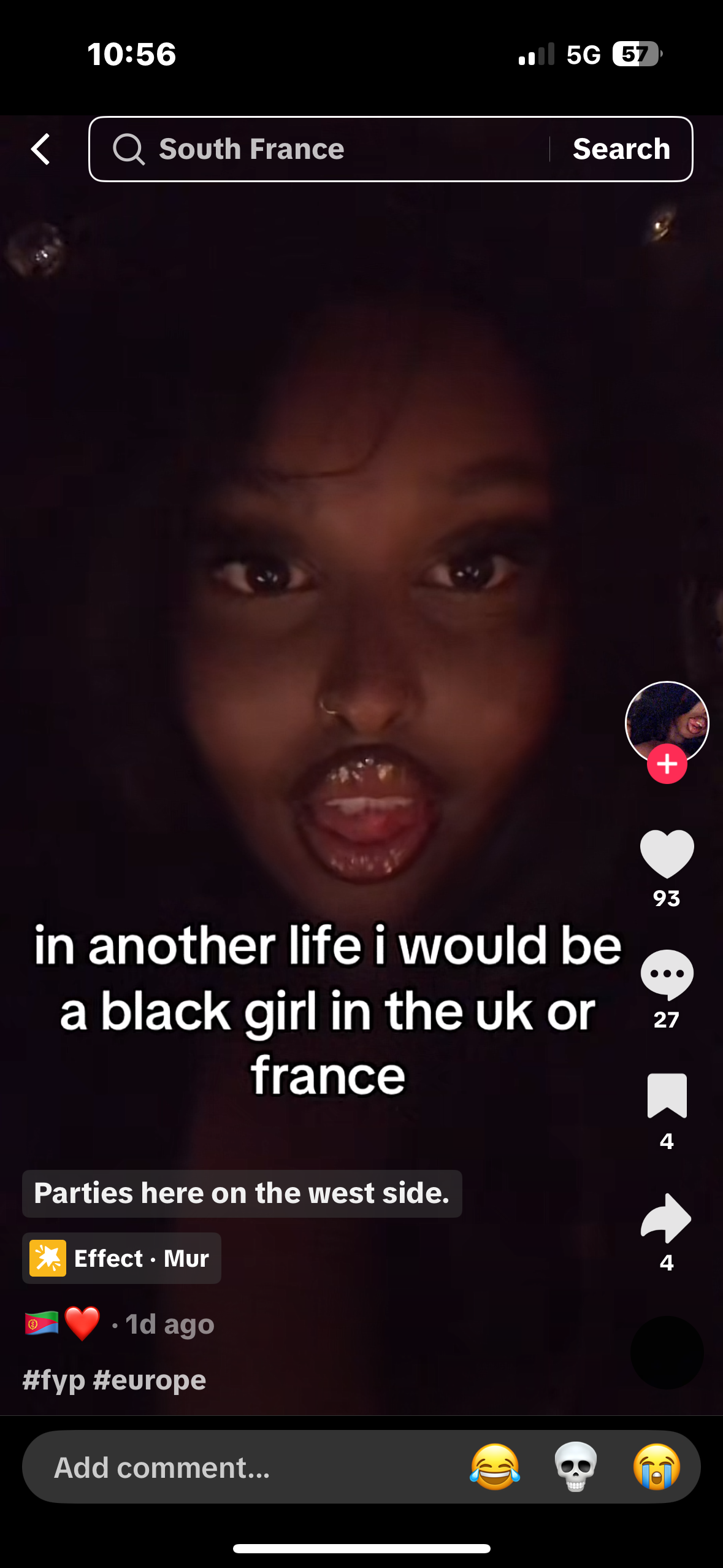Go back with the arrow icon

tap(40, 149)
